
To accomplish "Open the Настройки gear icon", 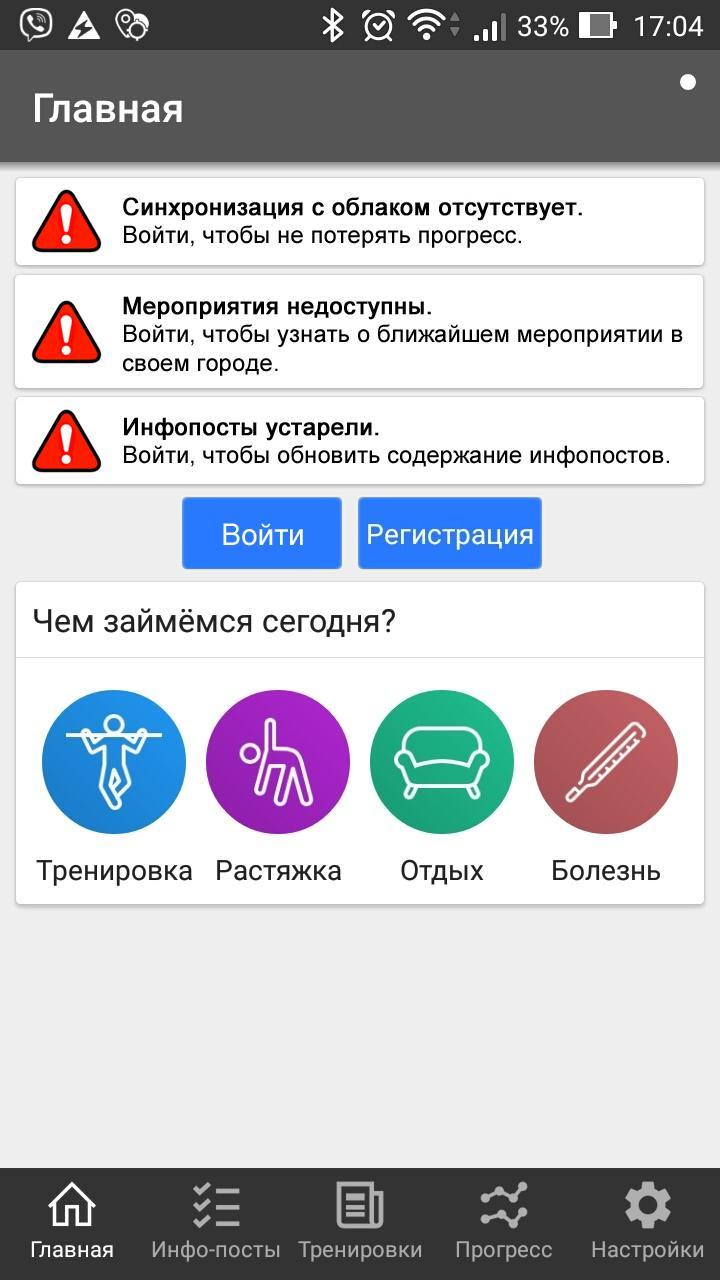I will point(648,1205).
